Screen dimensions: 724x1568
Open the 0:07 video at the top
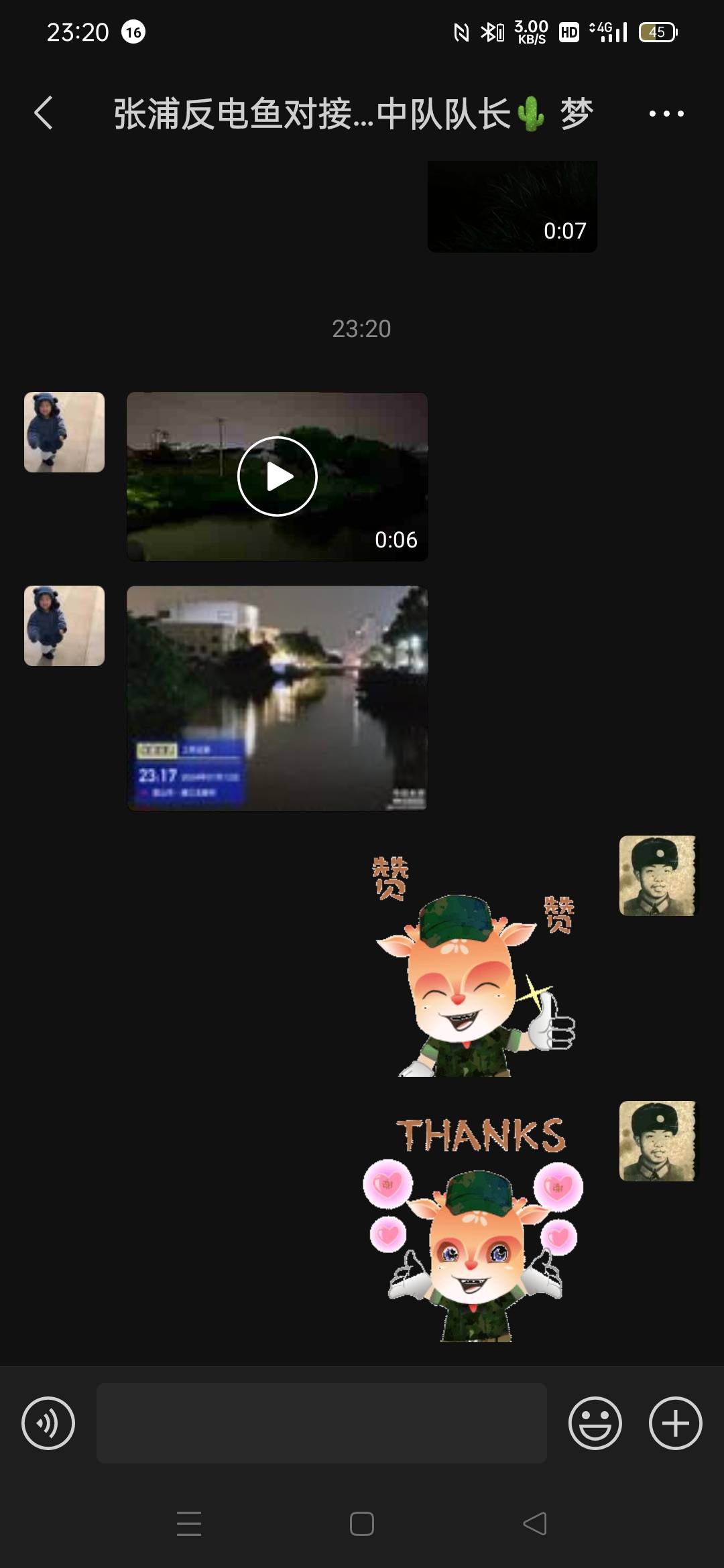tap(512, 206)
